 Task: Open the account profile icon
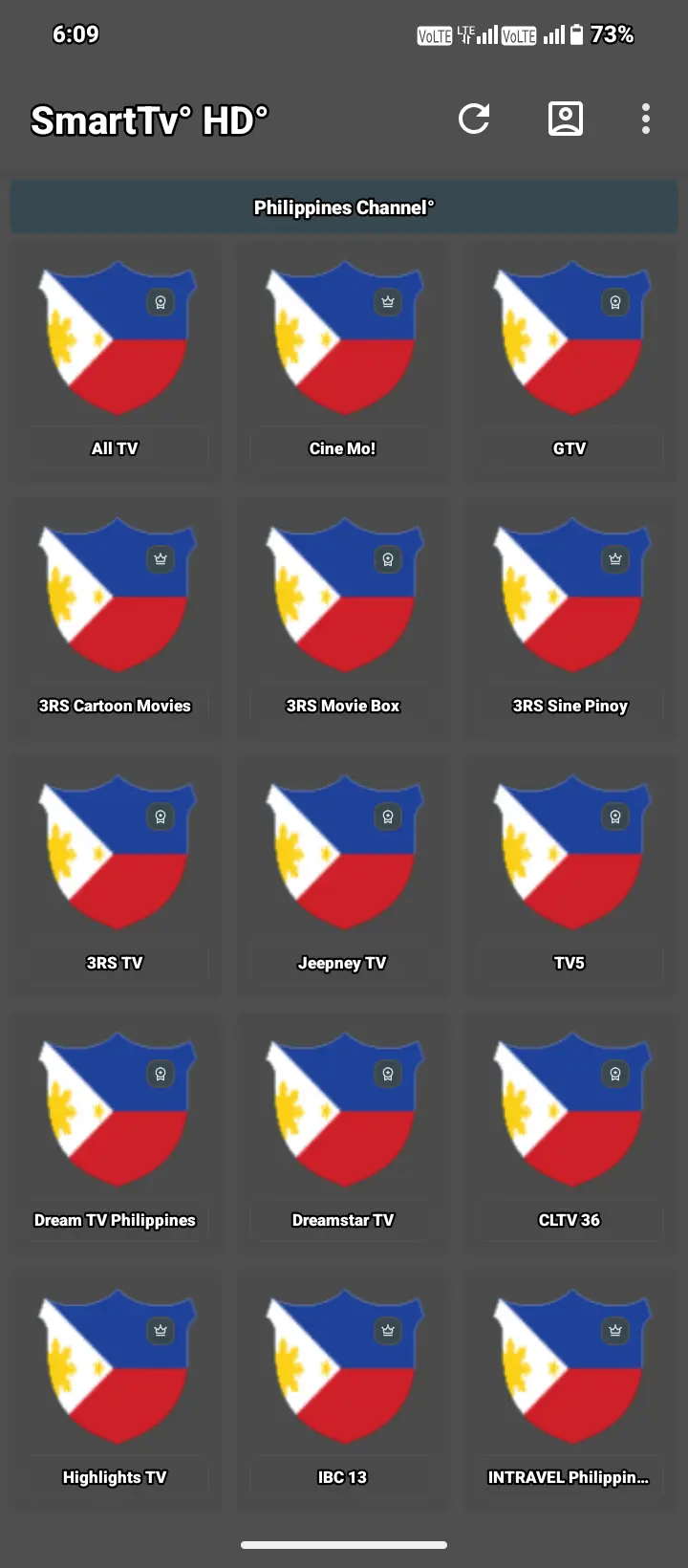(566, 120)
